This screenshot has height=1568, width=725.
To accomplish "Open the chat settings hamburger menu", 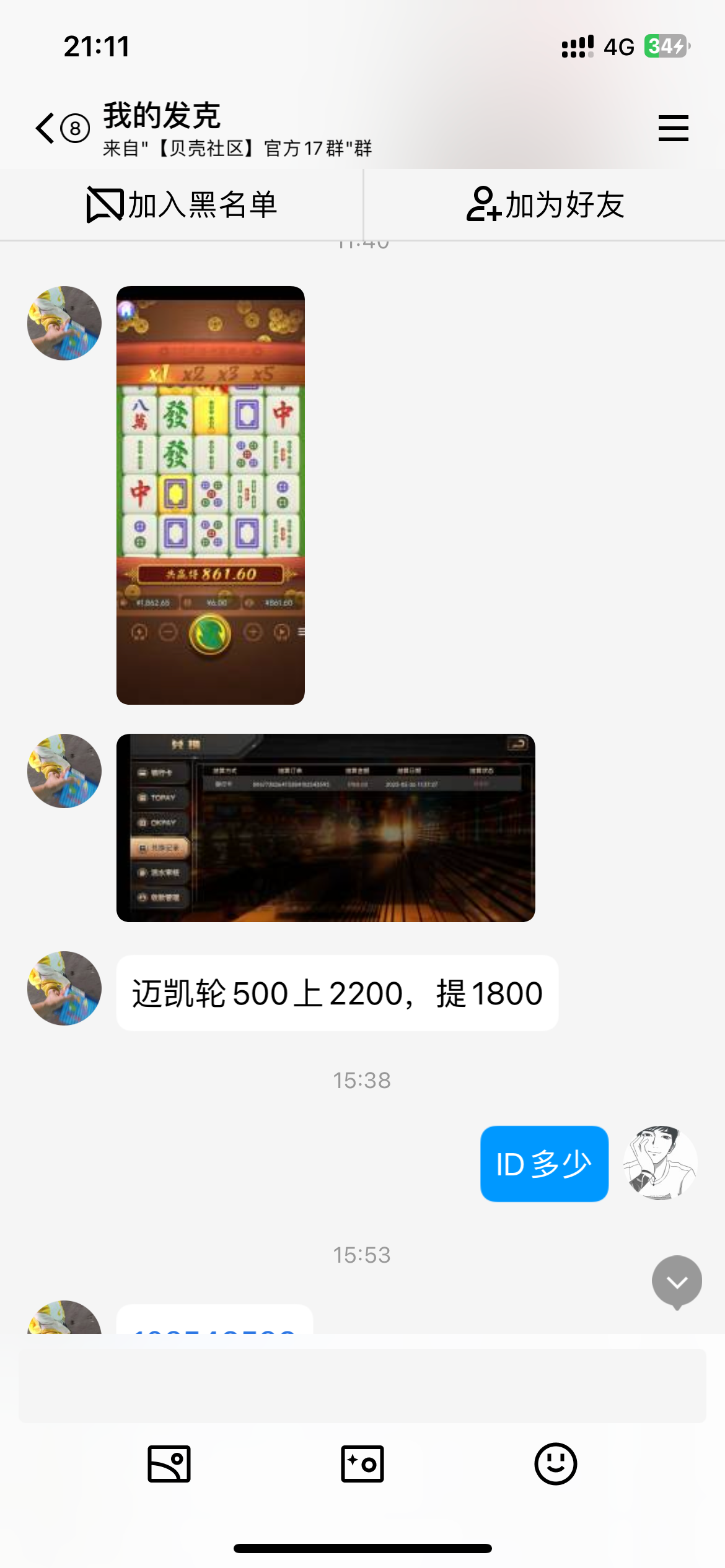I will point(673,128).
